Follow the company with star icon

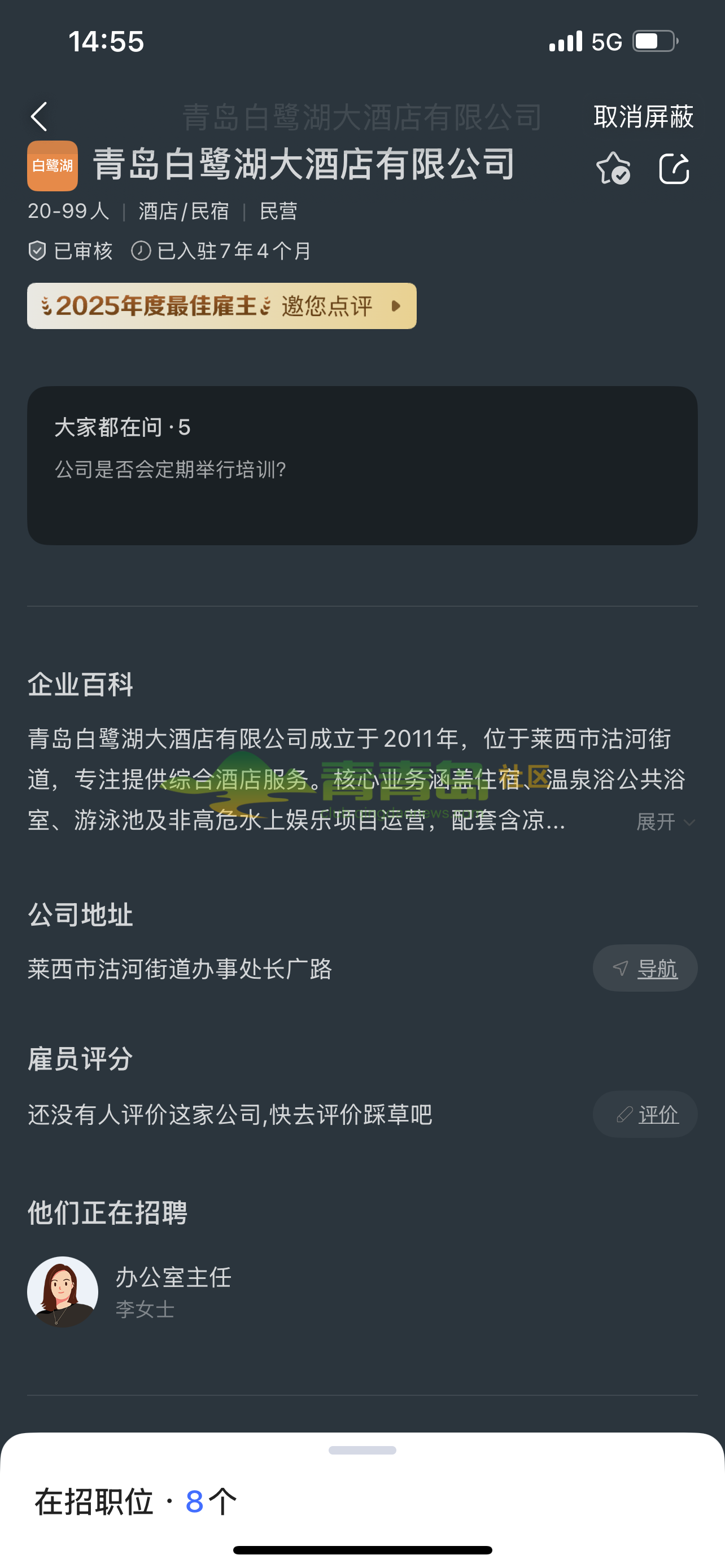coord(613,168)
